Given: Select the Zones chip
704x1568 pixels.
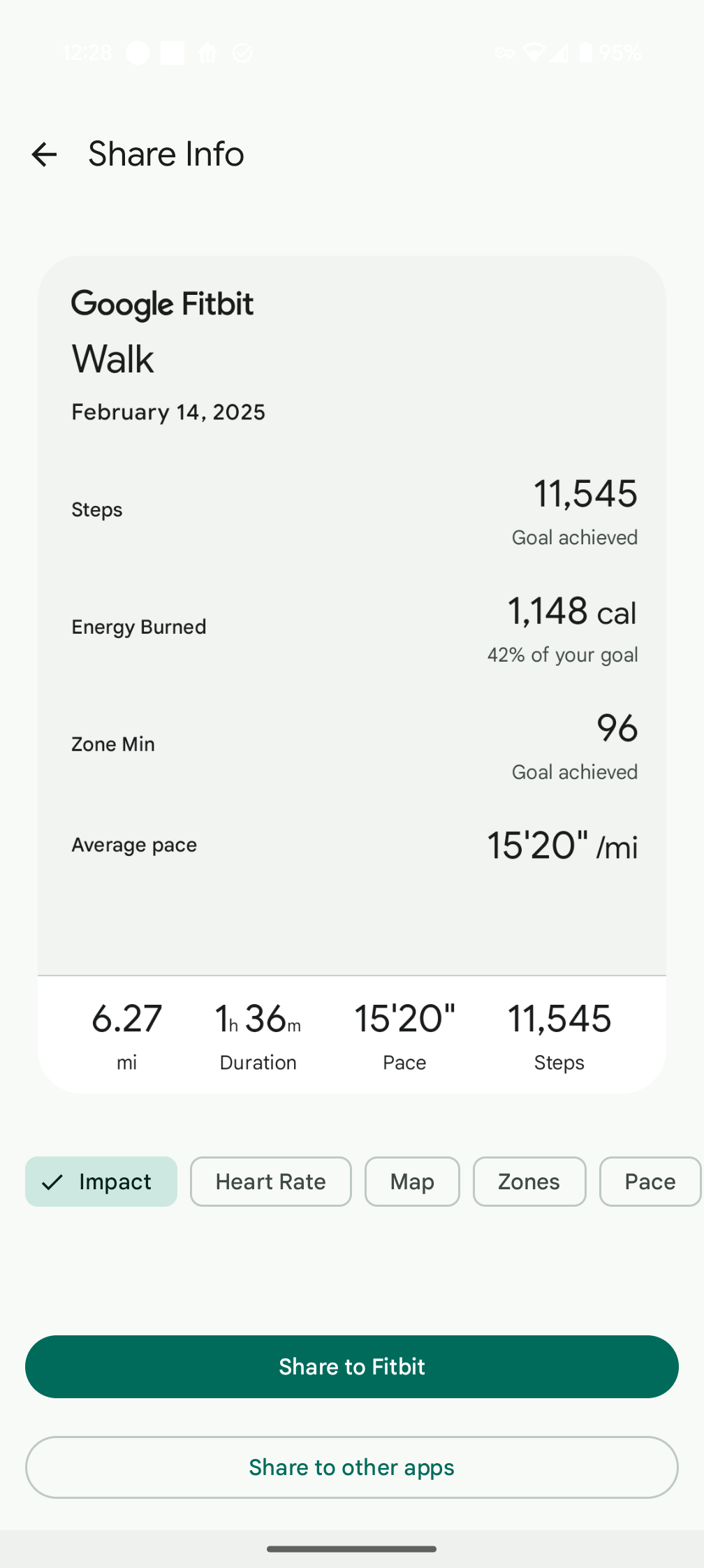Looking at the screenshot, I should point(529,1182).
